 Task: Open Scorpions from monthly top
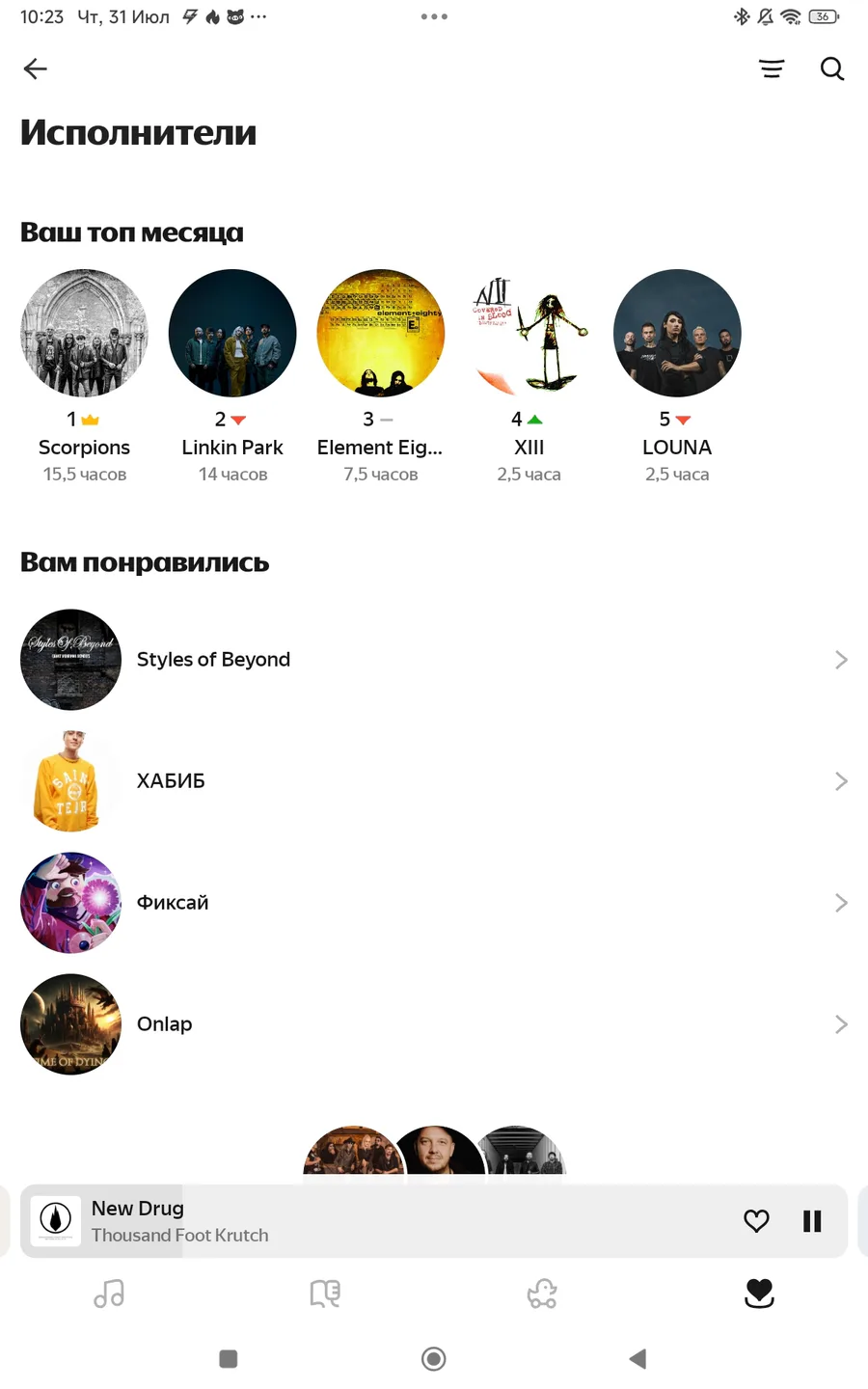[x=85, y=376]
